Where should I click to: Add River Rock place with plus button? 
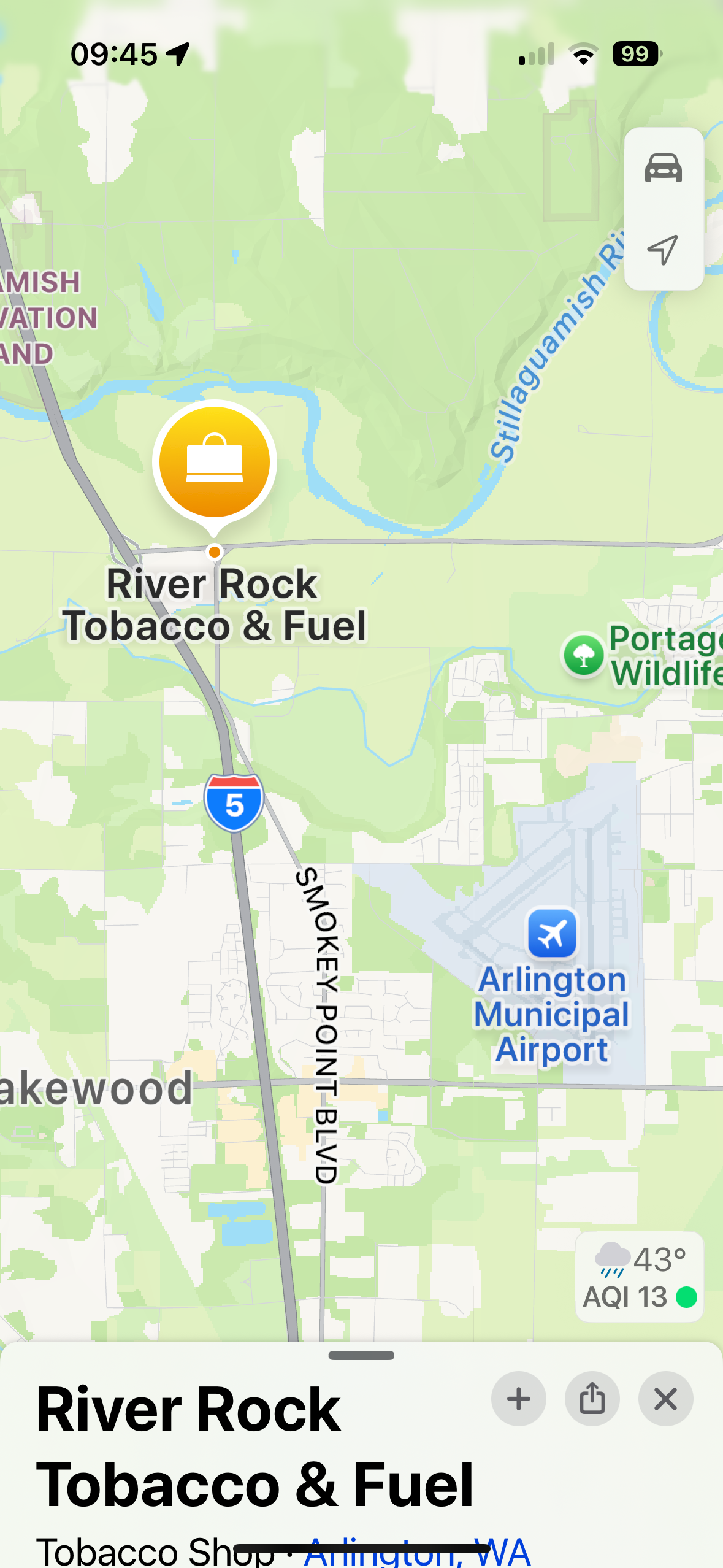click(518, 1399)
